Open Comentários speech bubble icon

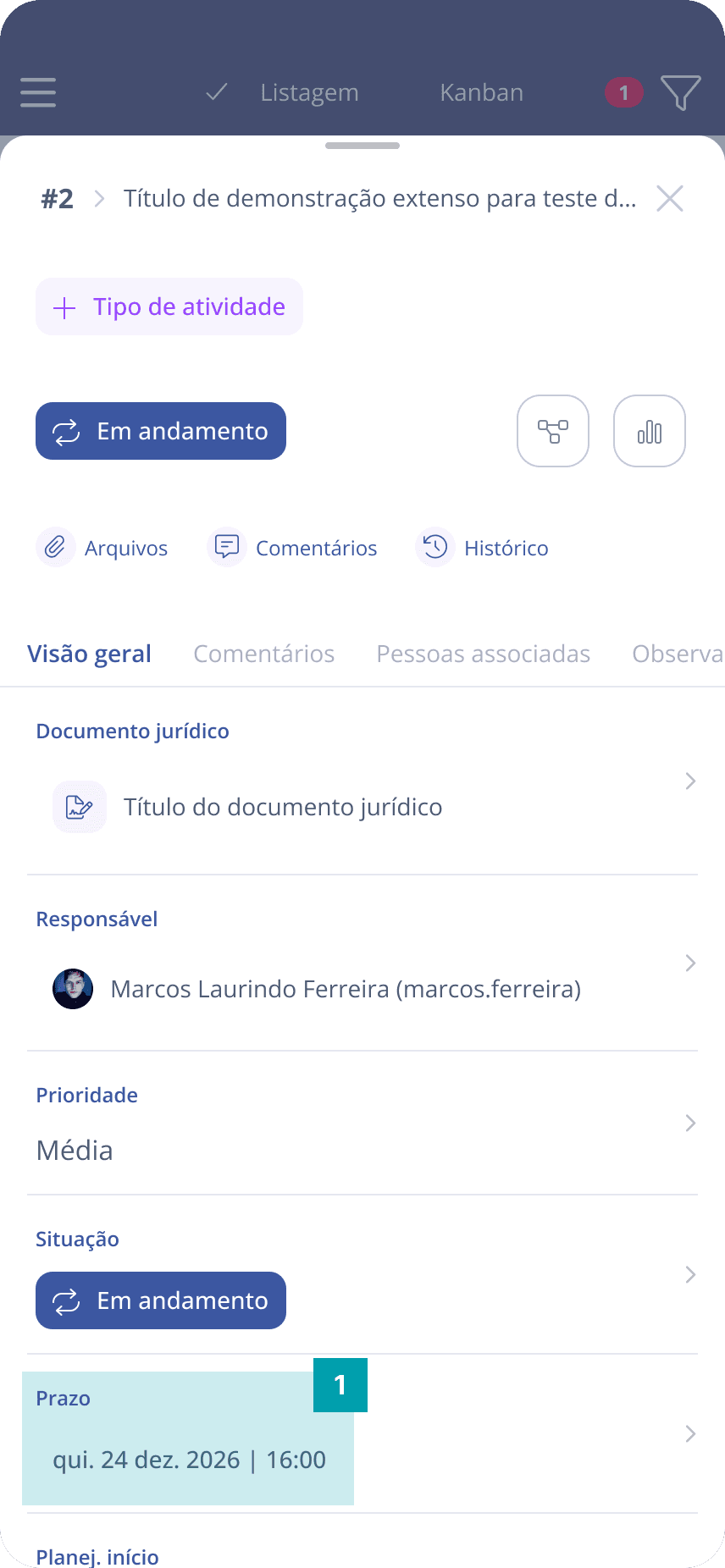pyautogui.click(x=227, y=547)
